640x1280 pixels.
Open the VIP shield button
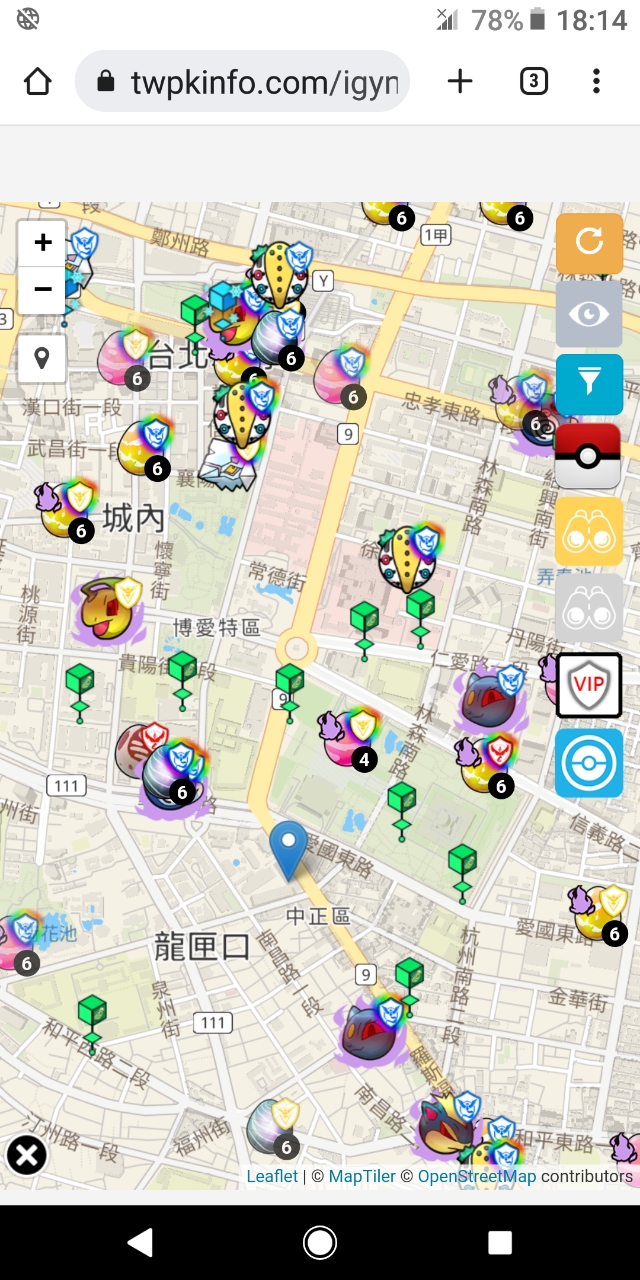tap(589, 685)
